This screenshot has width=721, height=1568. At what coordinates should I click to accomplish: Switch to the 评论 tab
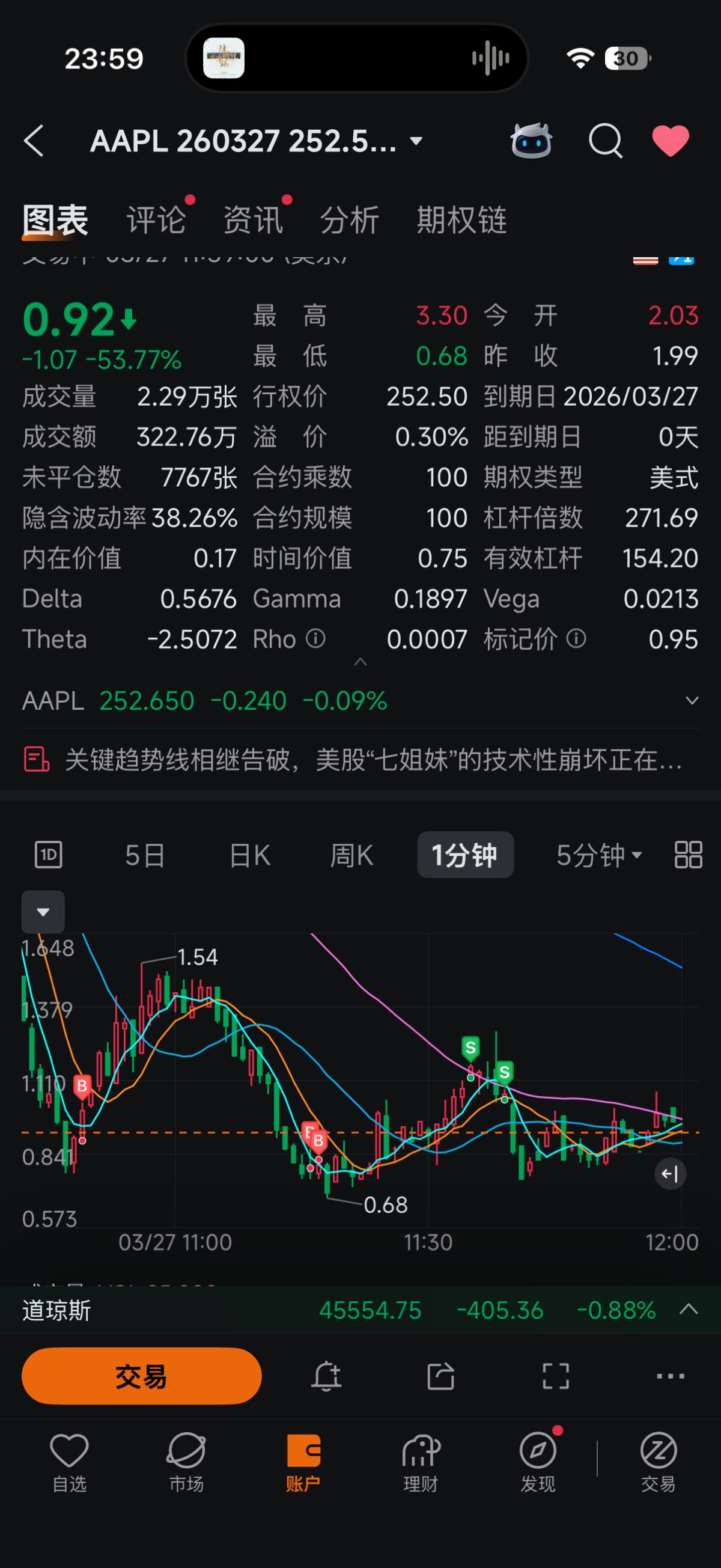pyautogui.click(x=156, y=220)
